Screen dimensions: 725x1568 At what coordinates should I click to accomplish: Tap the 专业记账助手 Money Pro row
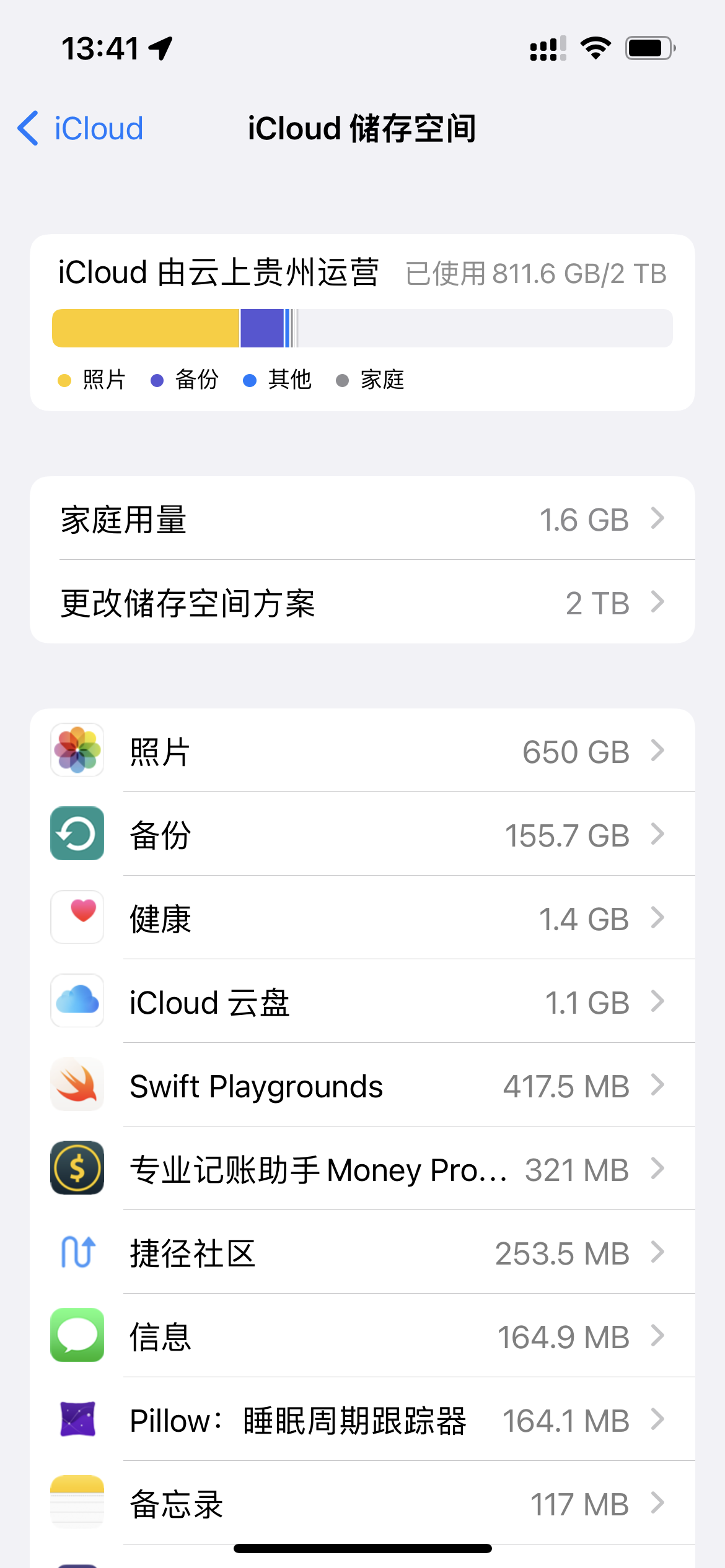coord(362,1169)
